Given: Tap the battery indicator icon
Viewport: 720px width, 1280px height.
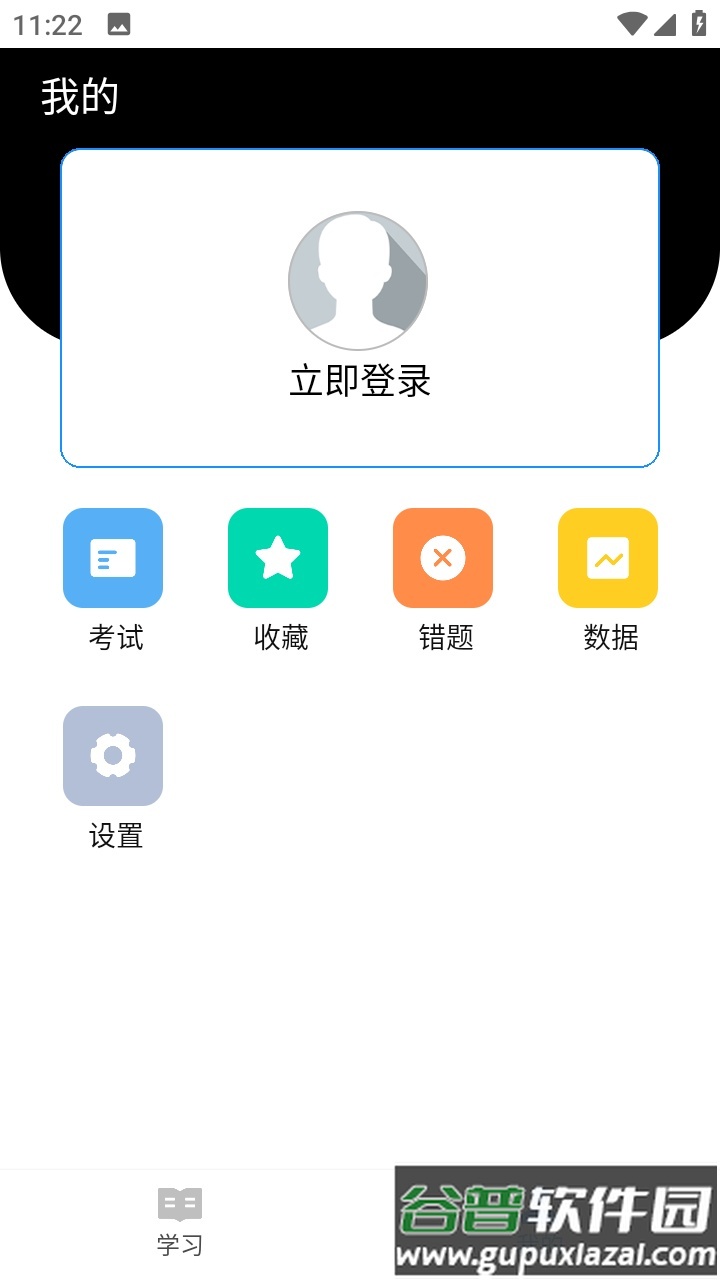Looking at the screenshot, I should tap(698, 22).
